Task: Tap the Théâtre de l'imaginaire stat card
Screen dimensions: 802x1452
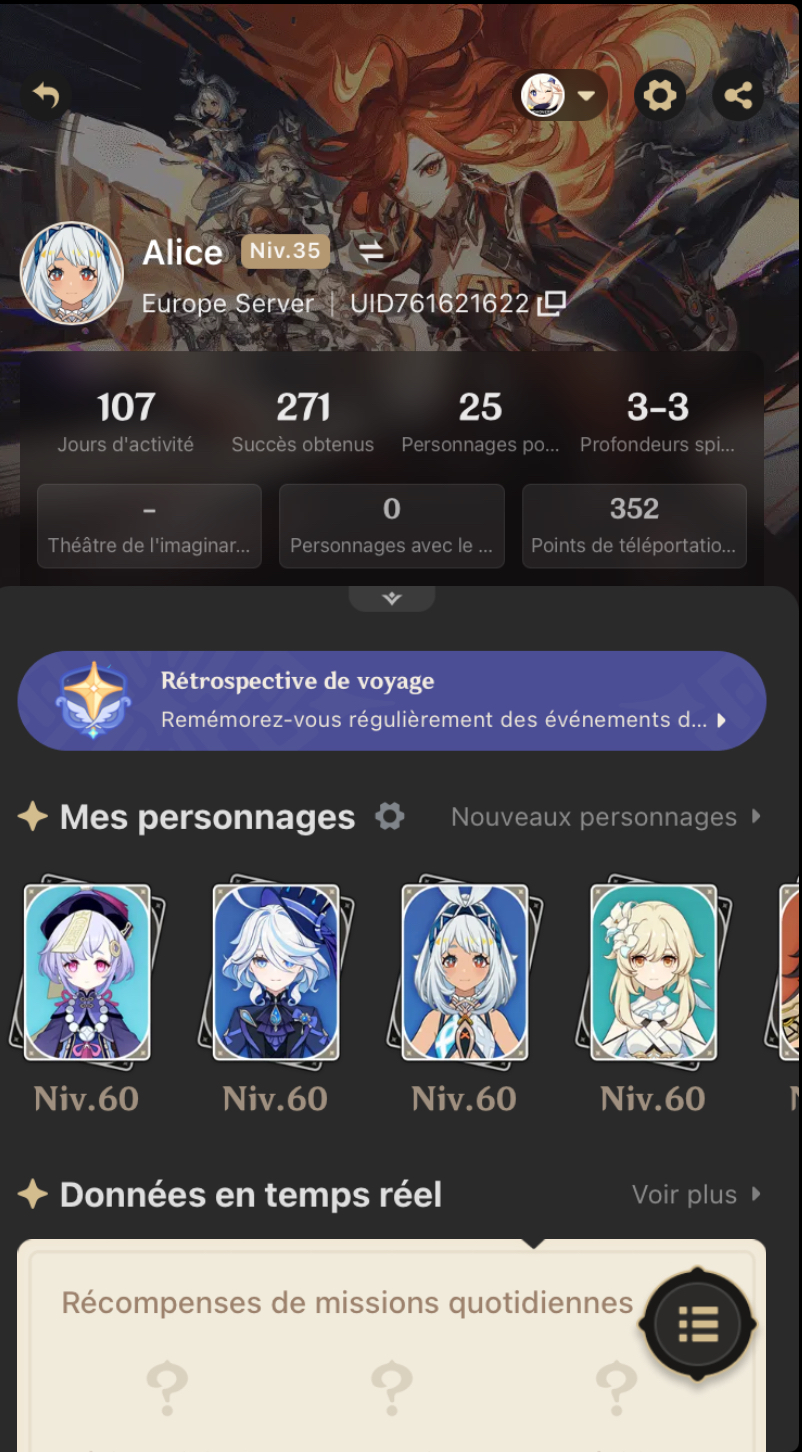Action: click(x=148, y=526)
